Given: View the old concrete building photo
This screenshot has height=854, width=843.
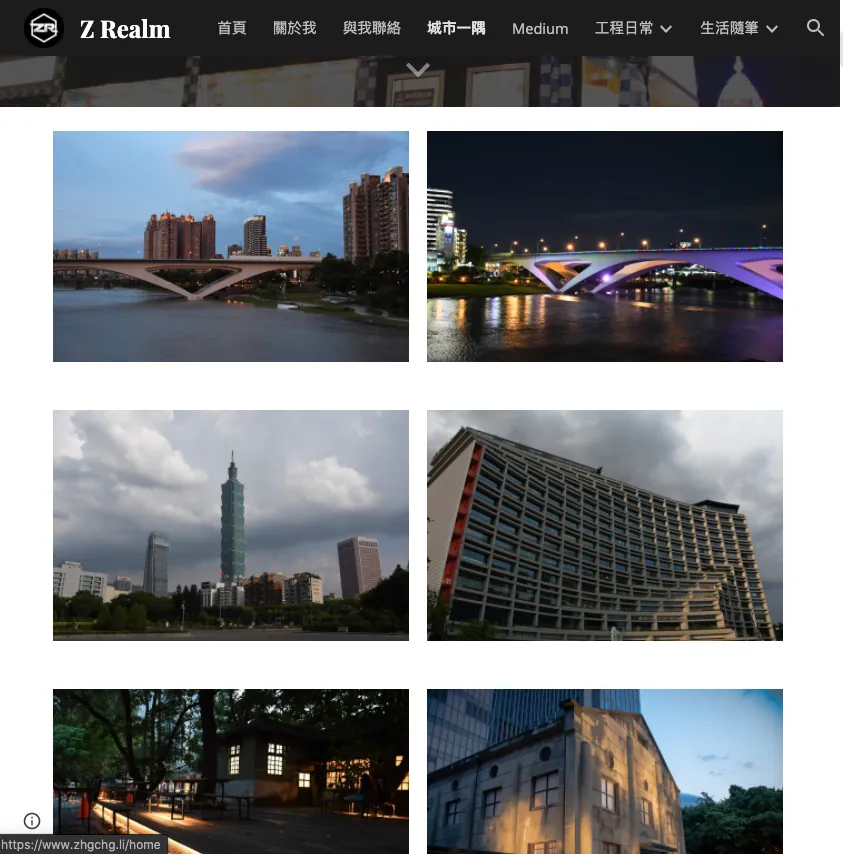Looking at the screenshot, I should point(604,770).
